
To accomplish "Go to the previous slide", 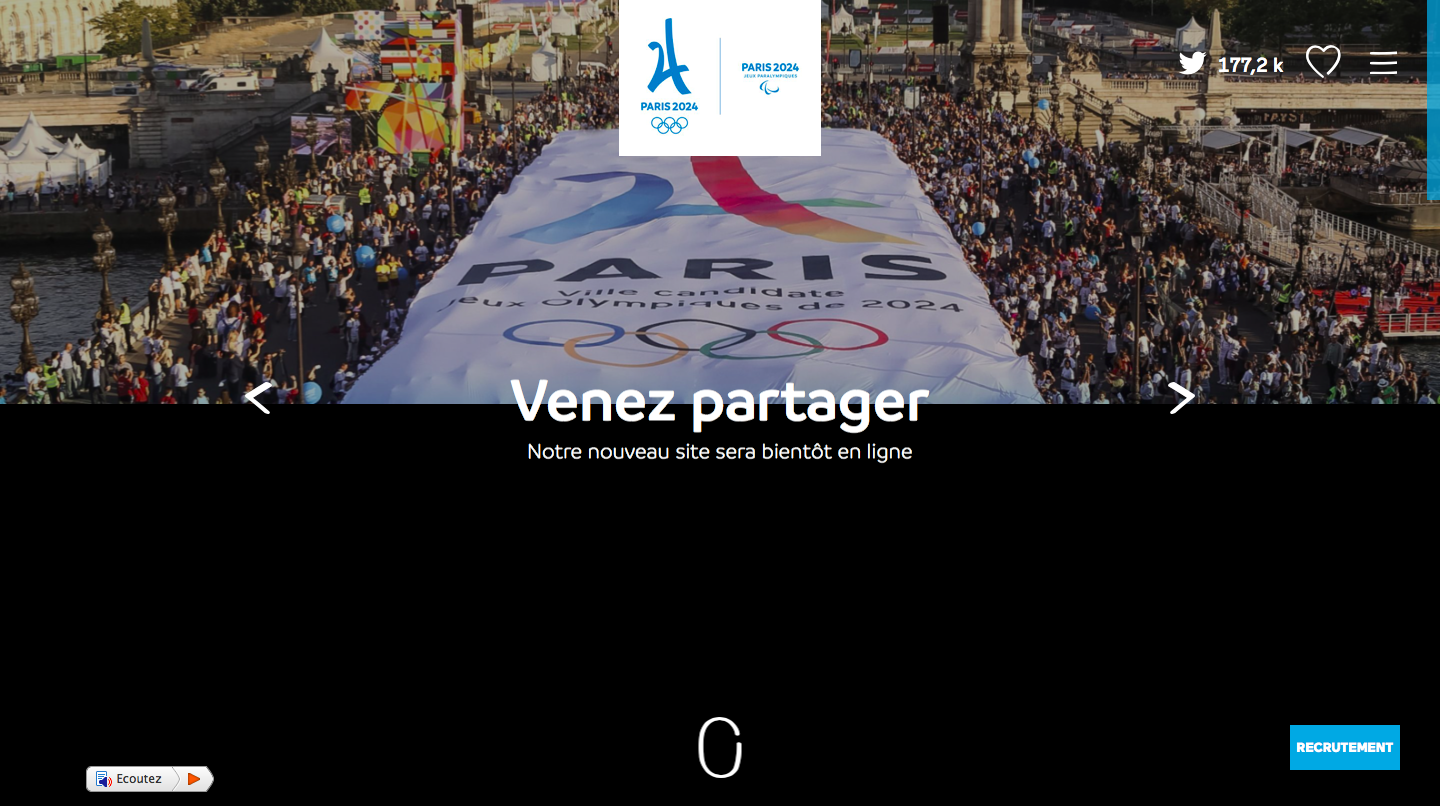I will pyautogui.click(x=258, y=398).
